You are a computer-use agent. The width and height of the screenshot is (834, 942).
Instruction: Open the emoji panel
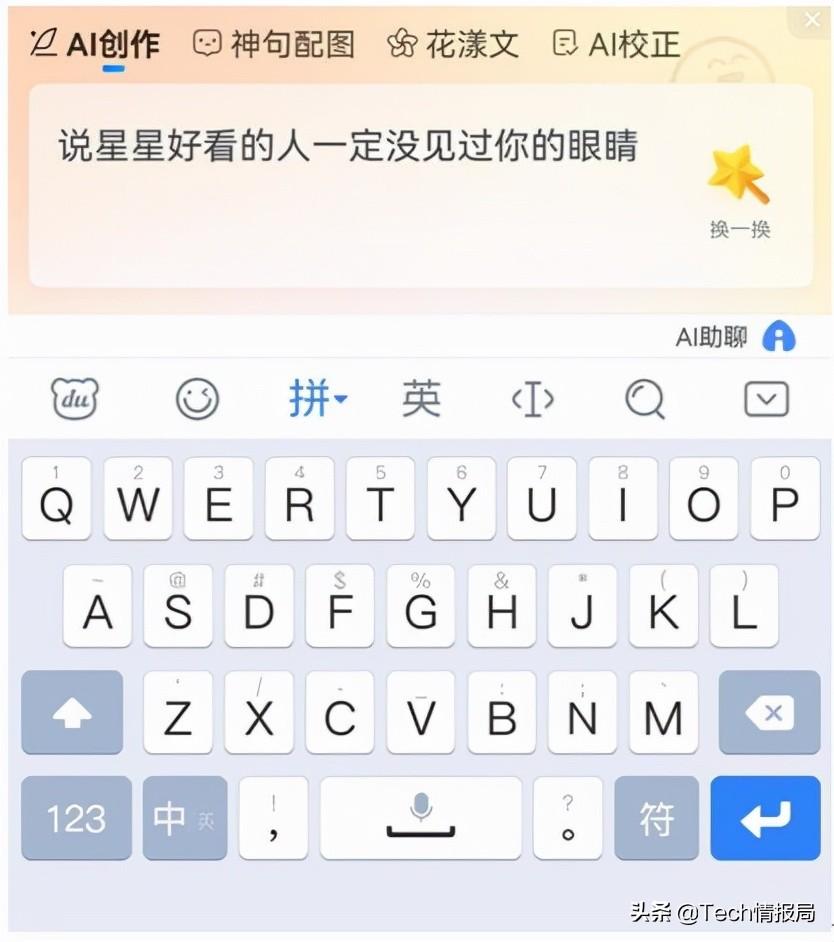coord(197,400)
